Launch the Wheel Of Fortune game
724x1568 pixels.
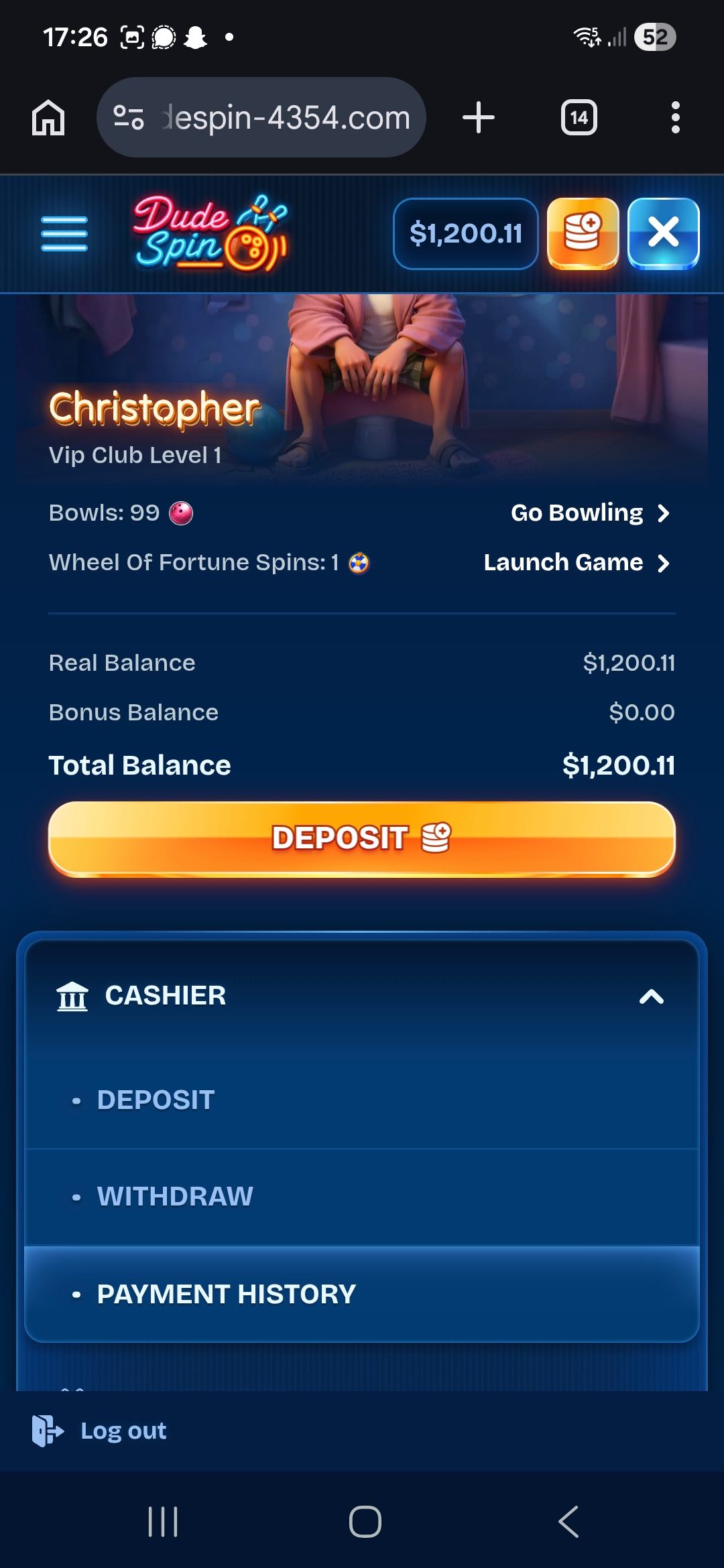pos(576,563)
